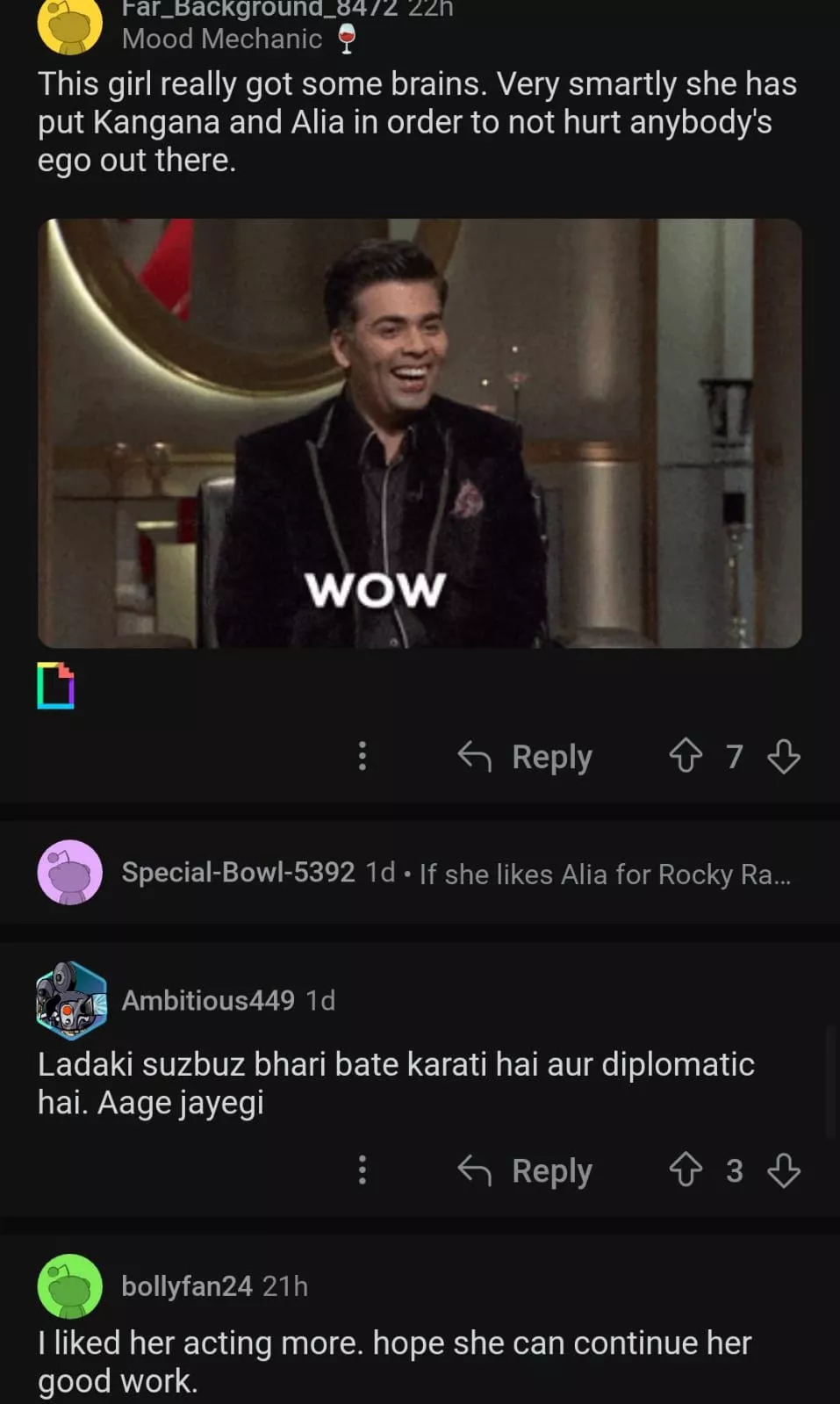Upvote Far_Background_8472's comment
The width and height of the screenshot is (840, 1404).
point(686,756)
